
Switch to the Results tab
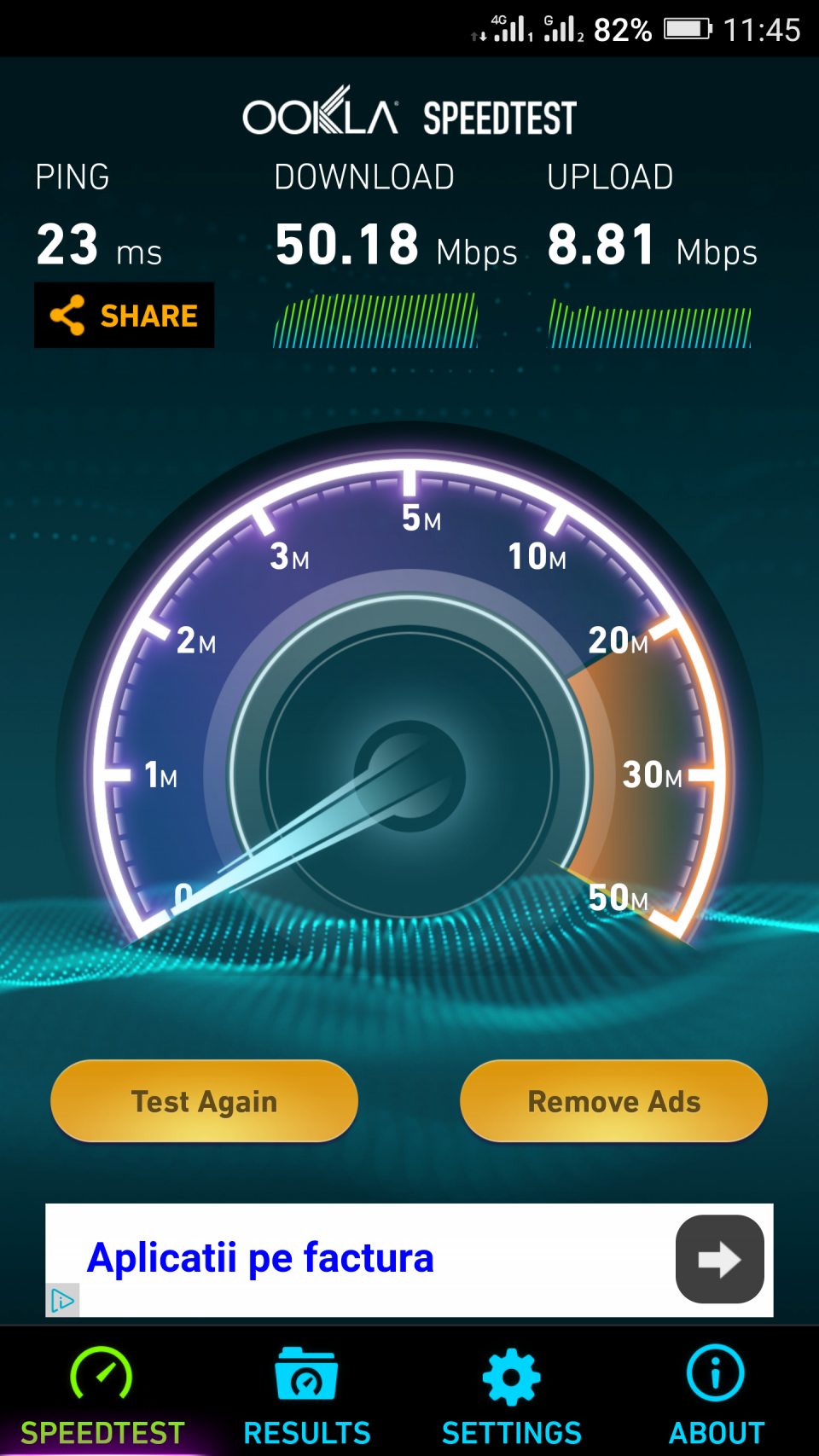click(306, 1395)
